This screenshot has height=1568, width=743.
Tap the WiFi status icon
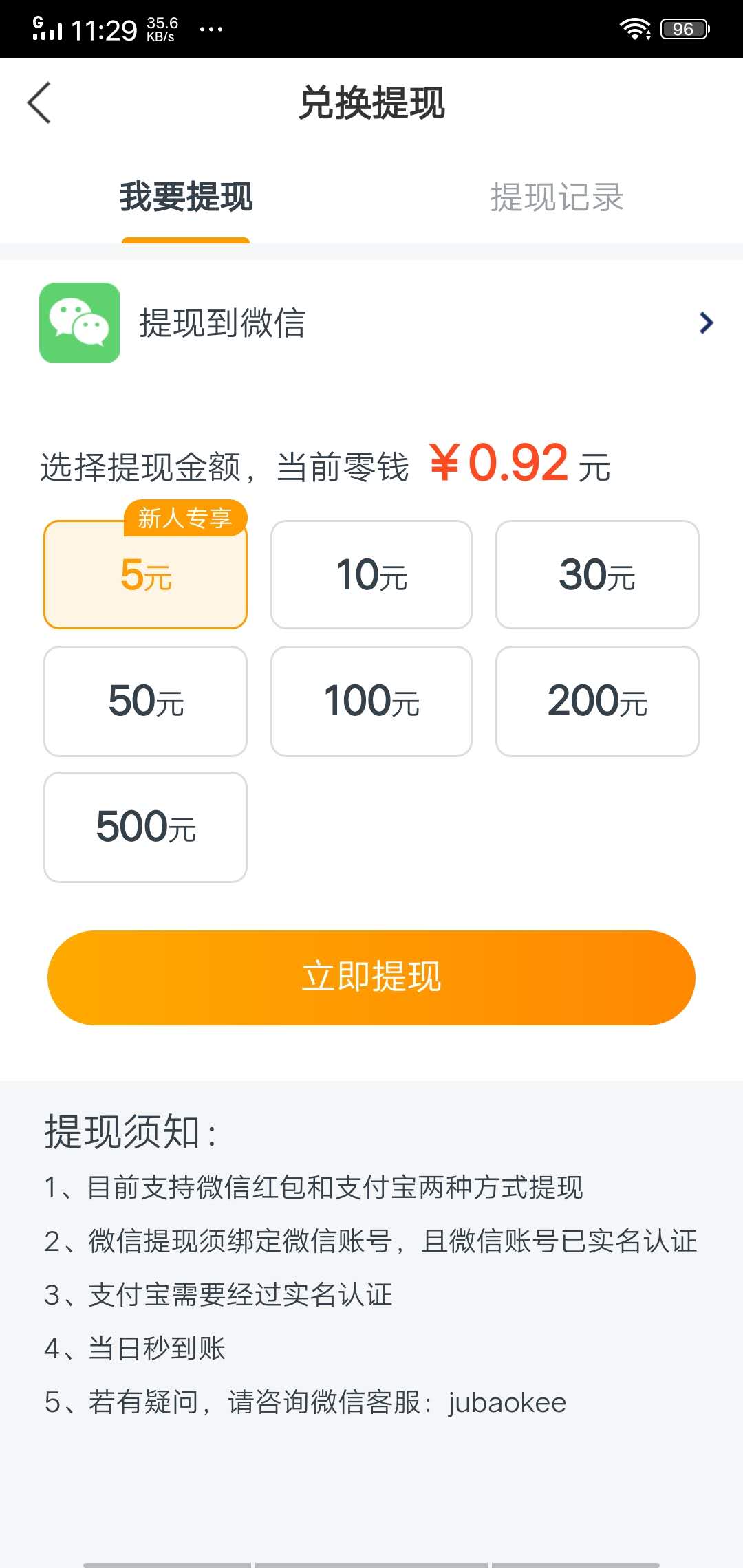[x=634, y=28]
